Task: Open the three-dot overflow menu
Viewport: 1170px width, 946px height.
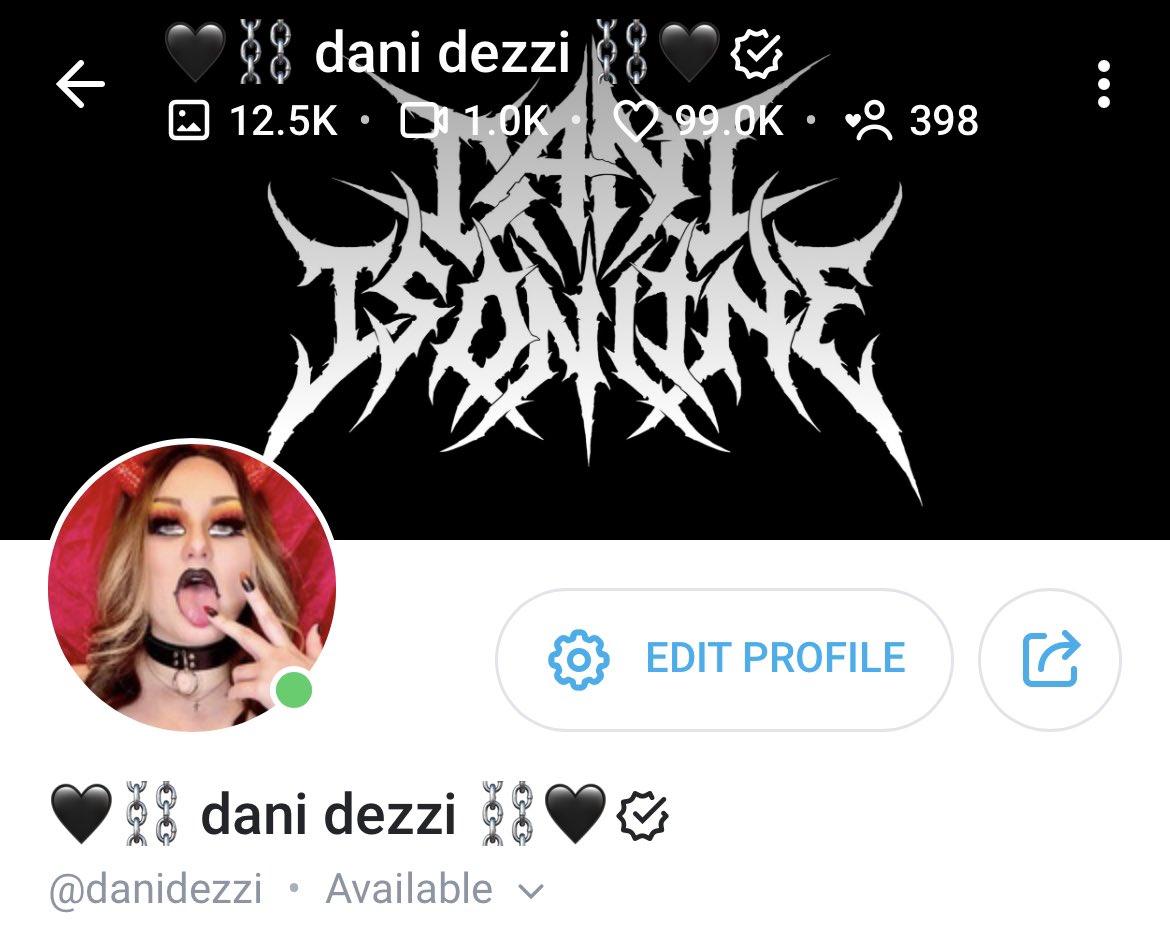Action: (x=1104, y=85)
